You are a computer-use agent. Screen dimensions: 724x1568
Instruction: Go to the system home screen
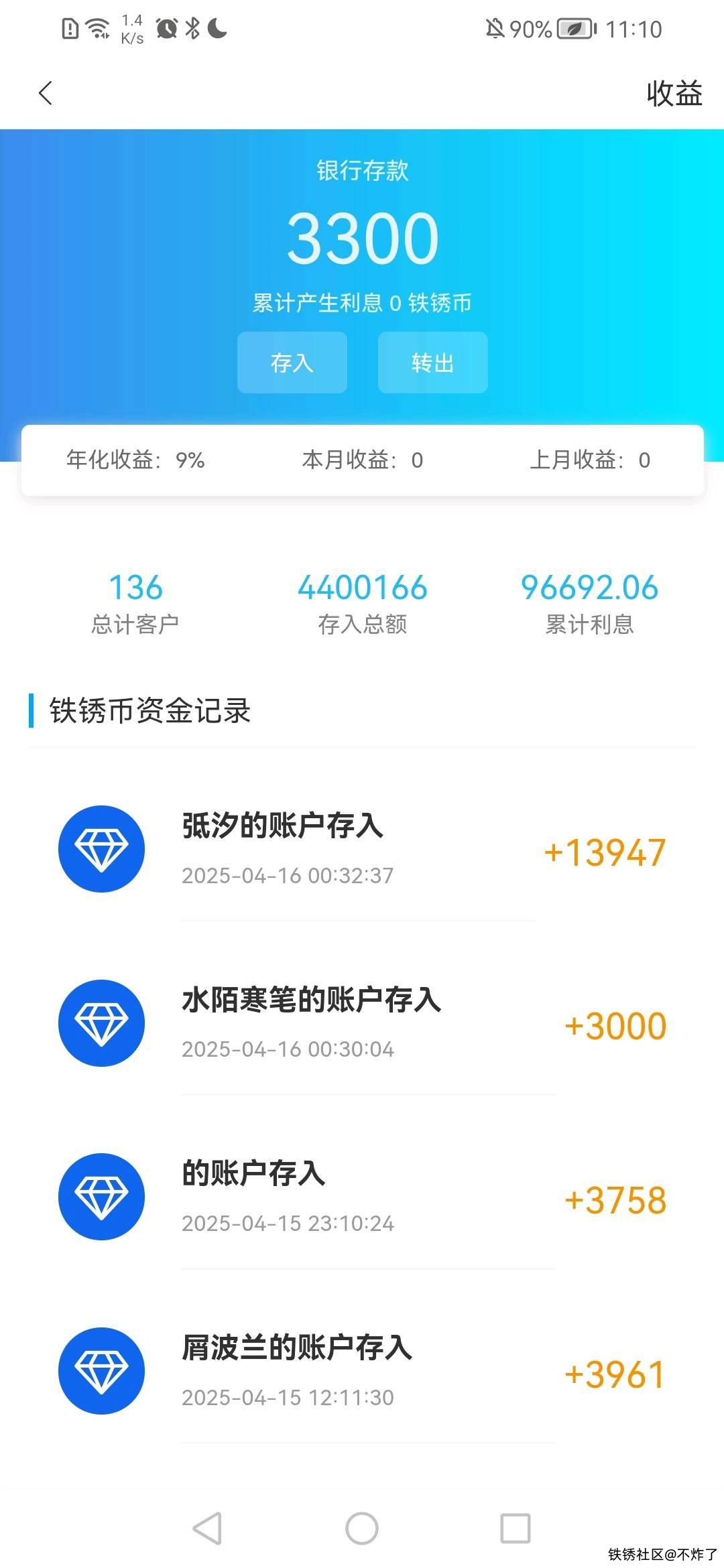tap(362, 1528)
